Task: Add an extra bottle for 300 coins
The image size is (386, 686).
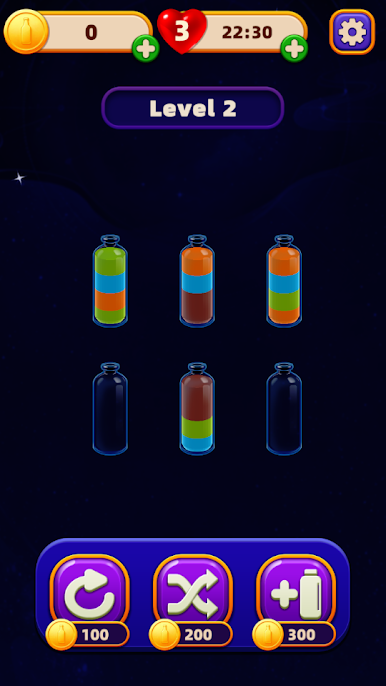Action: [x=296, y=593]
